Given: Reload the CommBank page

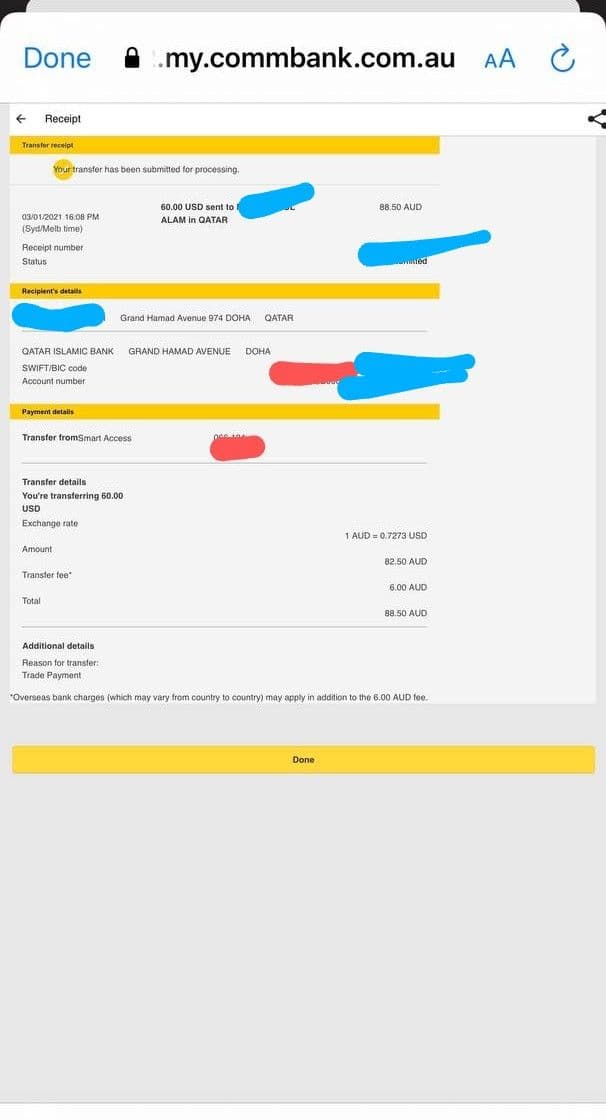Looking at the screenshot, I should (563, 58).
